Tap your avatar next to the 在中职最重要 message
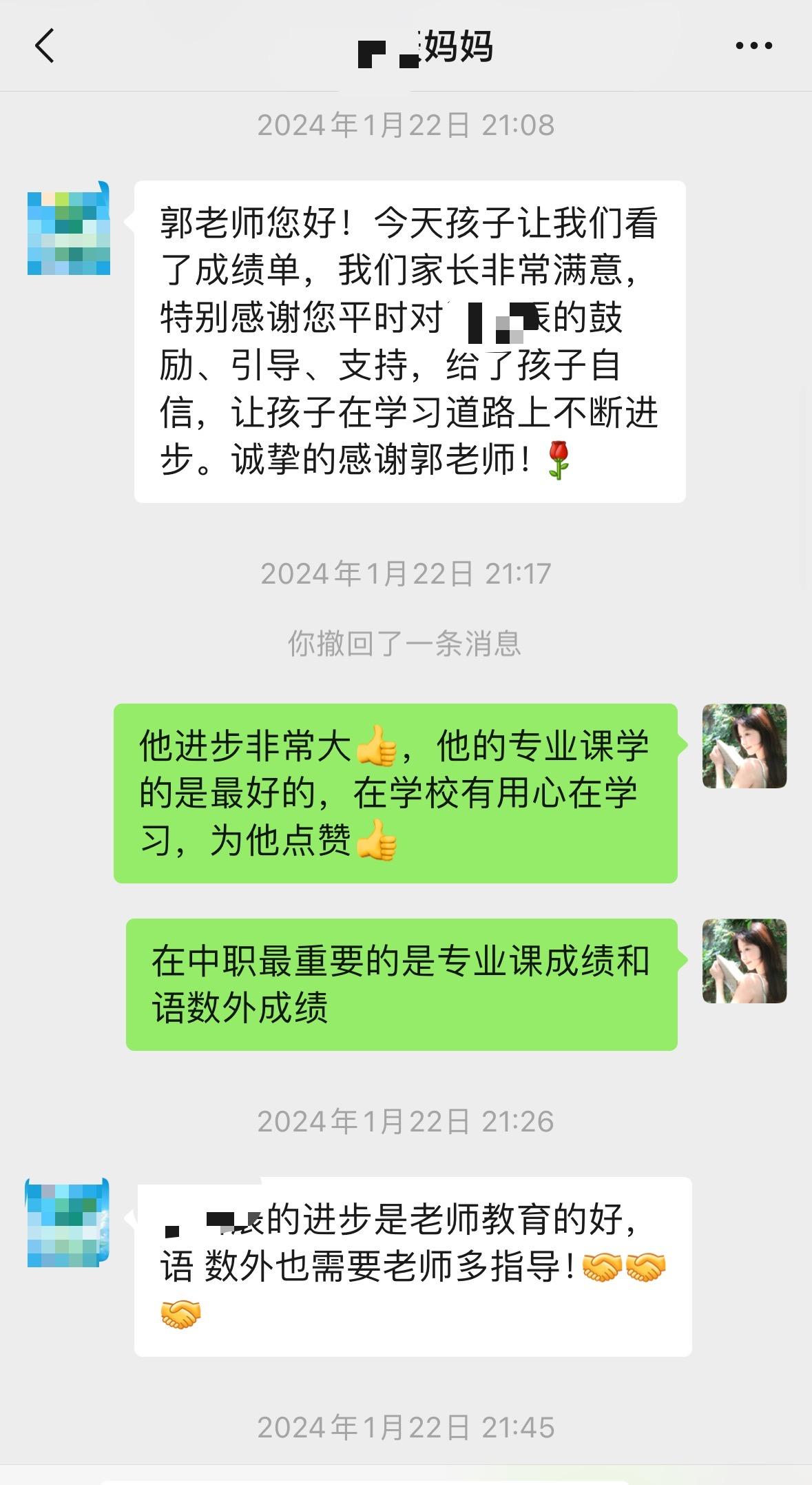Viewport: 812px width, 1485px height. [744, 961]
